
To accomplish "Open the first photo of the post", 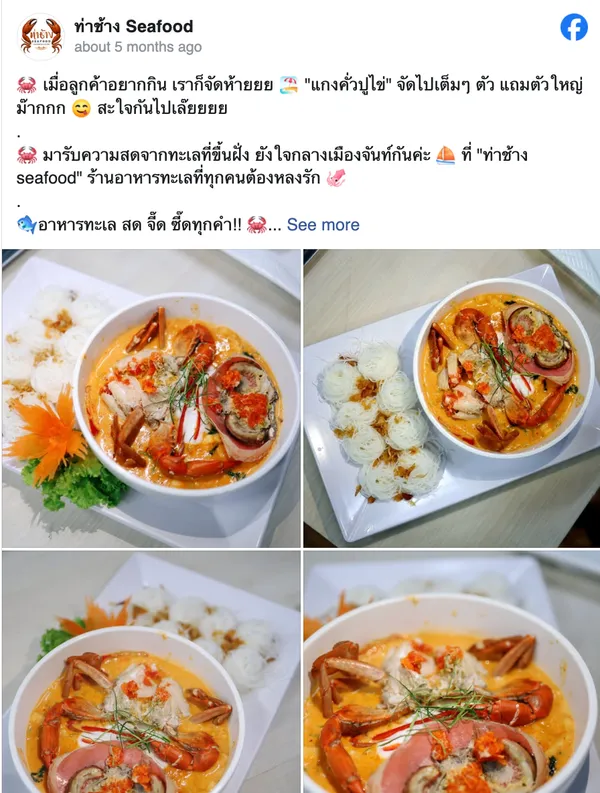I will (x=151, y=398).
